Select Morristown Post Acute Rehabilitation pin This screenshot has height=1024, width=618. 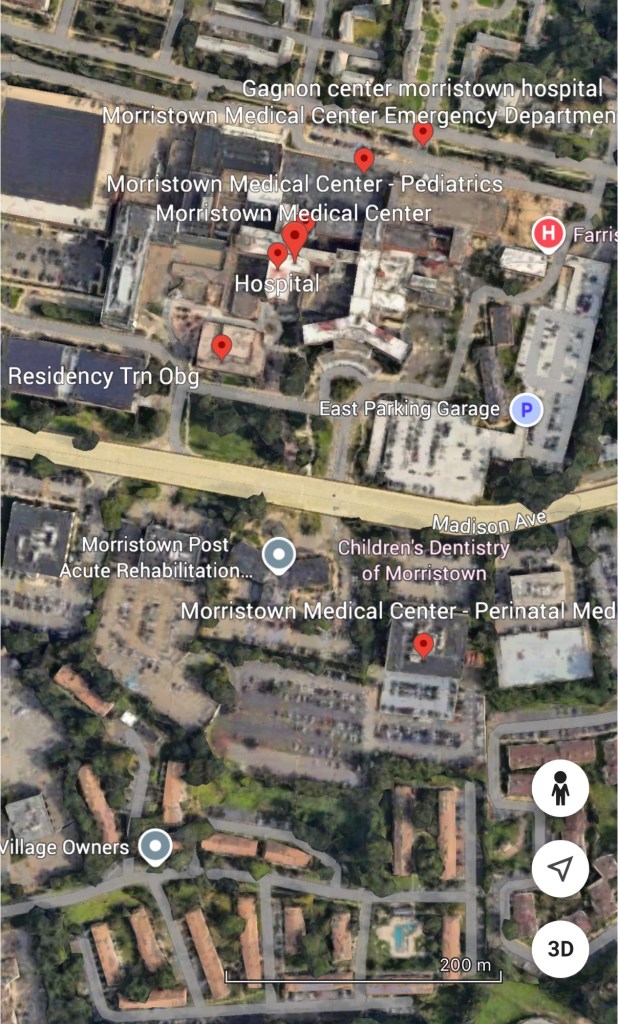278,553
